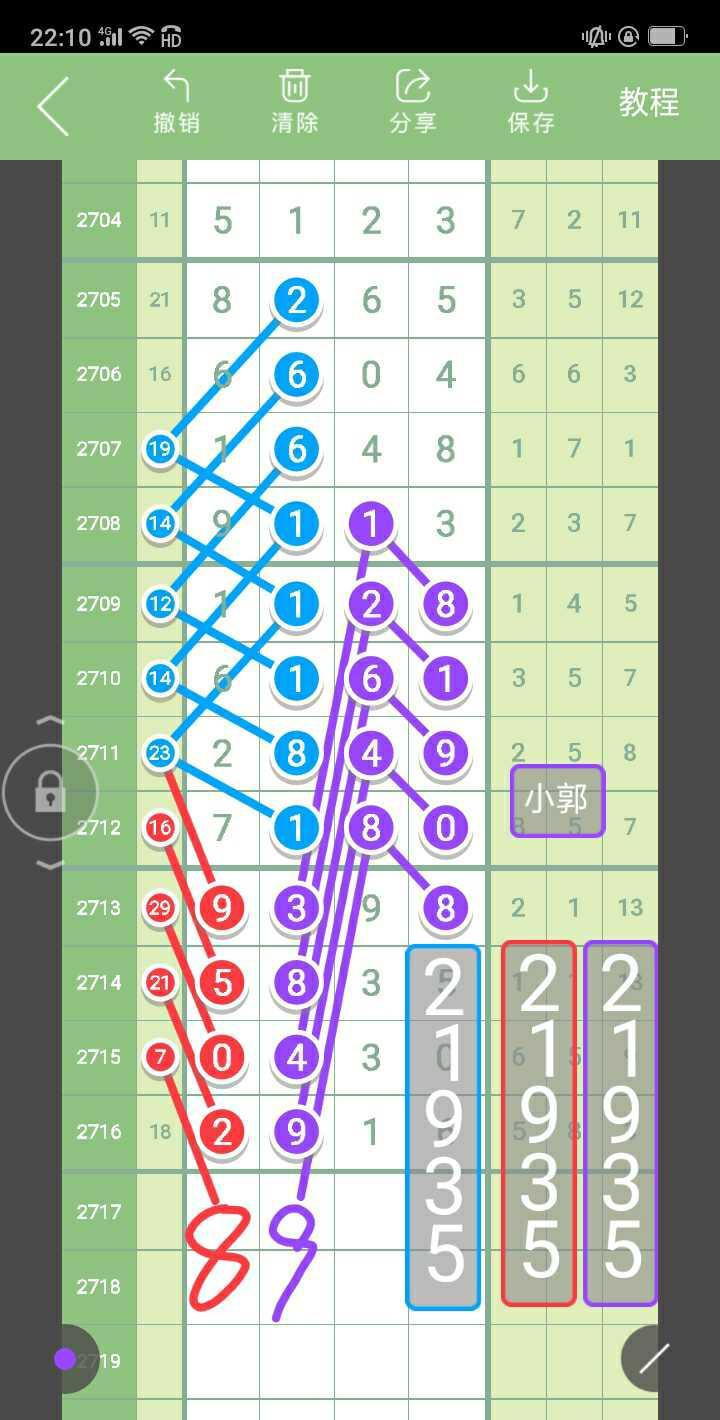
Task: Select the line drawing tool
Action: (x=653, y=1358)
